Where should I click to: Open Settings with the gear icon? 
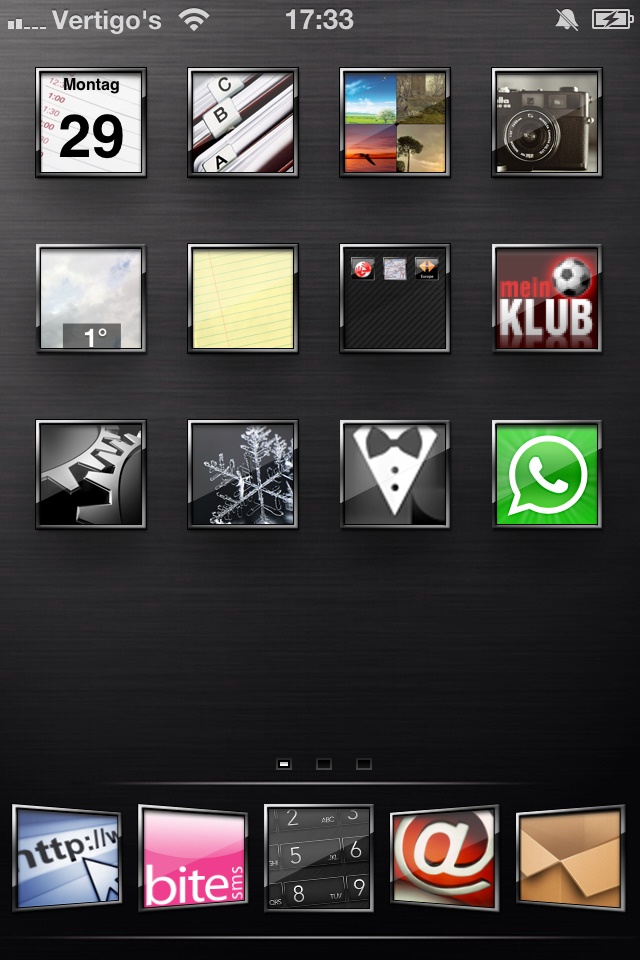pyautogui.click(x=91, y=474)
